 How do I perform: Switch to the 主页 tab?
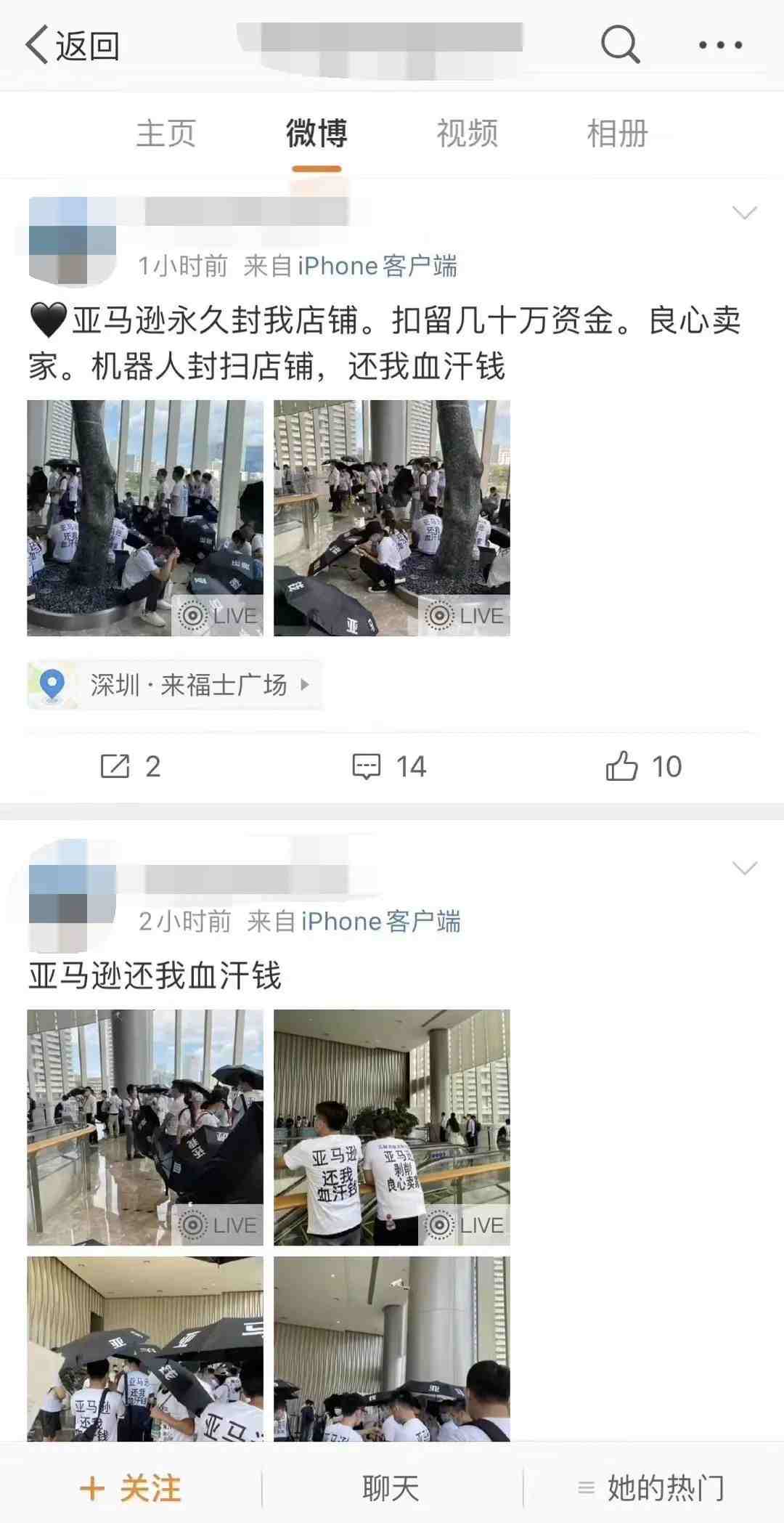click(166, 134)
